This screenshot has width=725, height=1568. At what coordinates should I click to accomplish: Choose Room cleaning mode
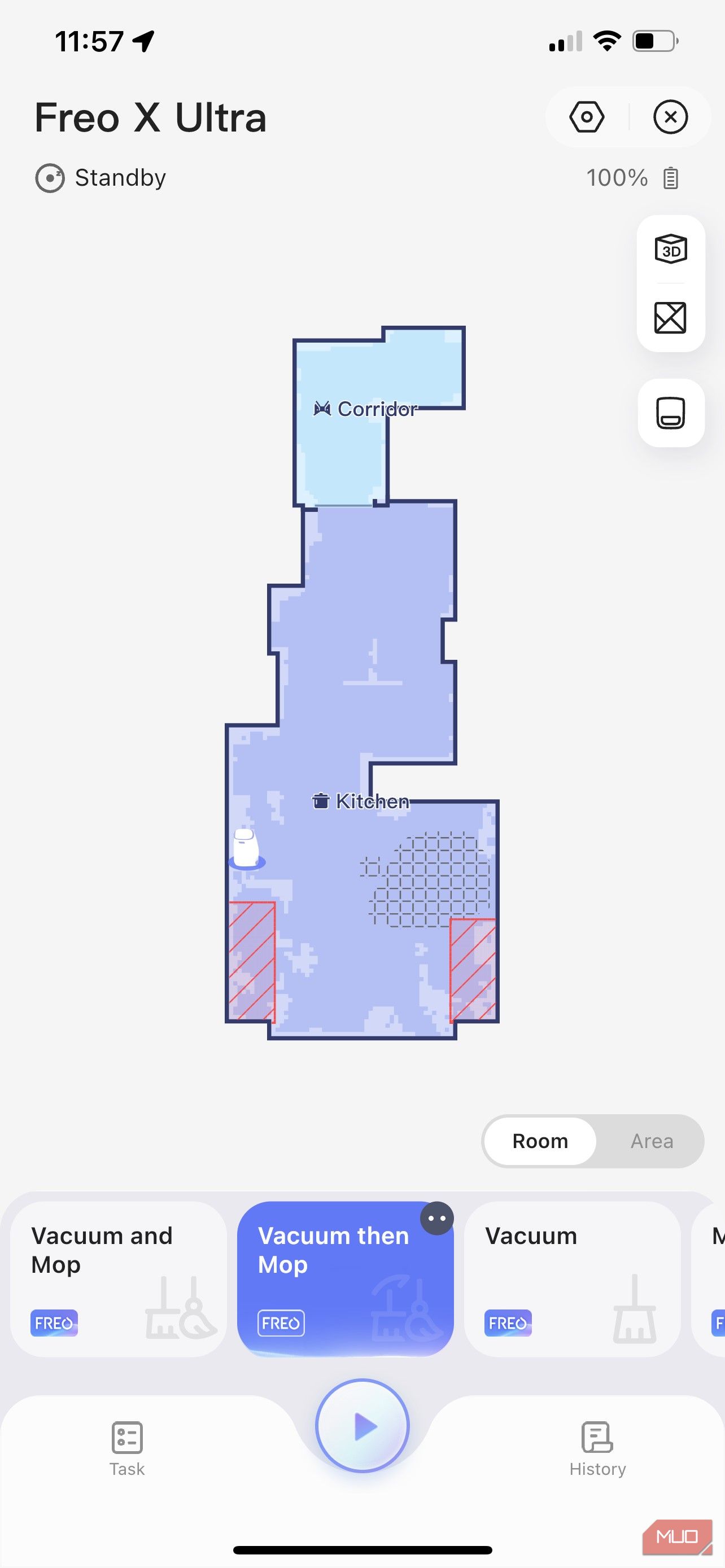coord(540,1141)
